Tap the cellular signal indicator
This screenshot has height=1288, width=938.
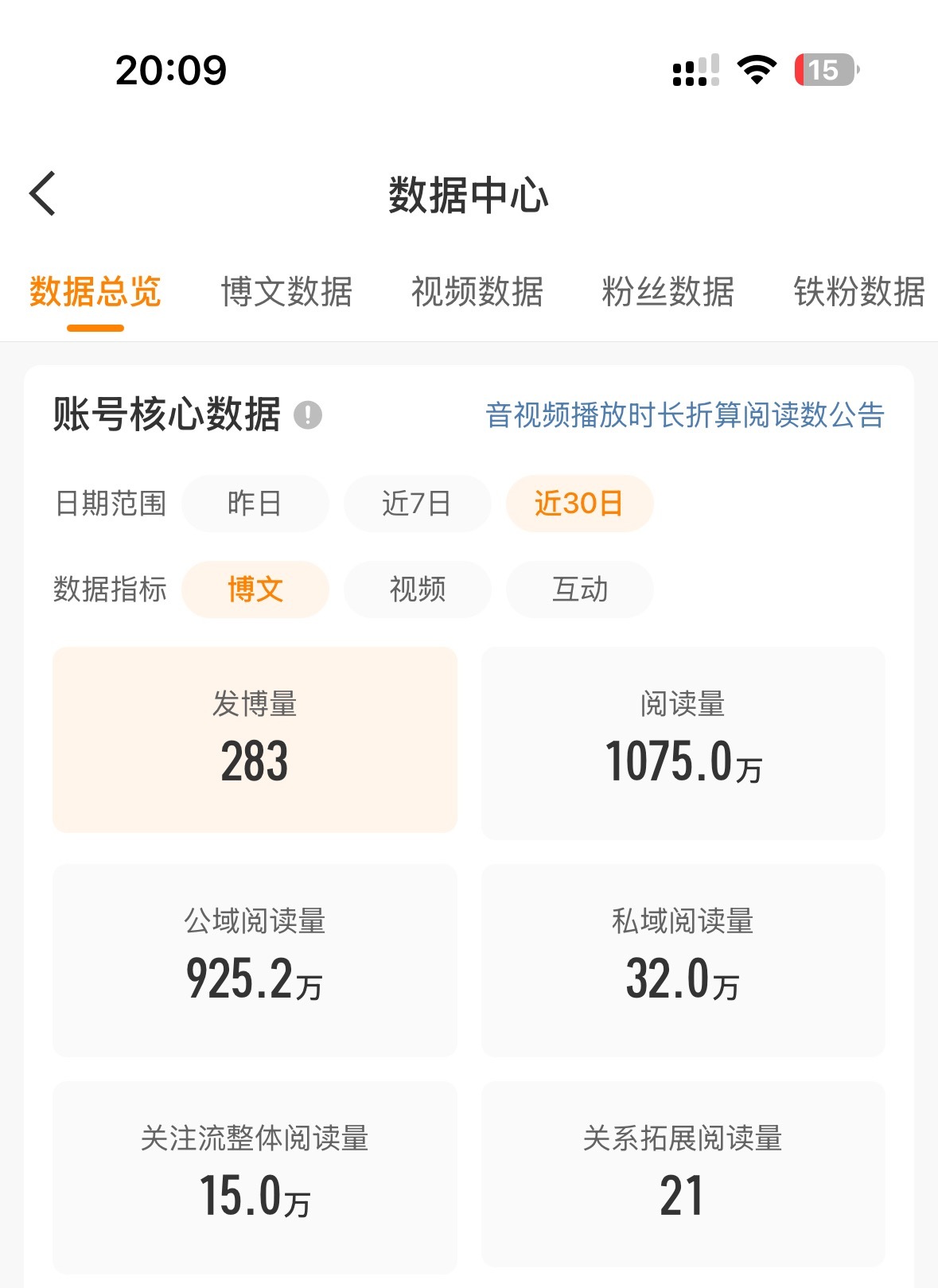pos(692,70)
